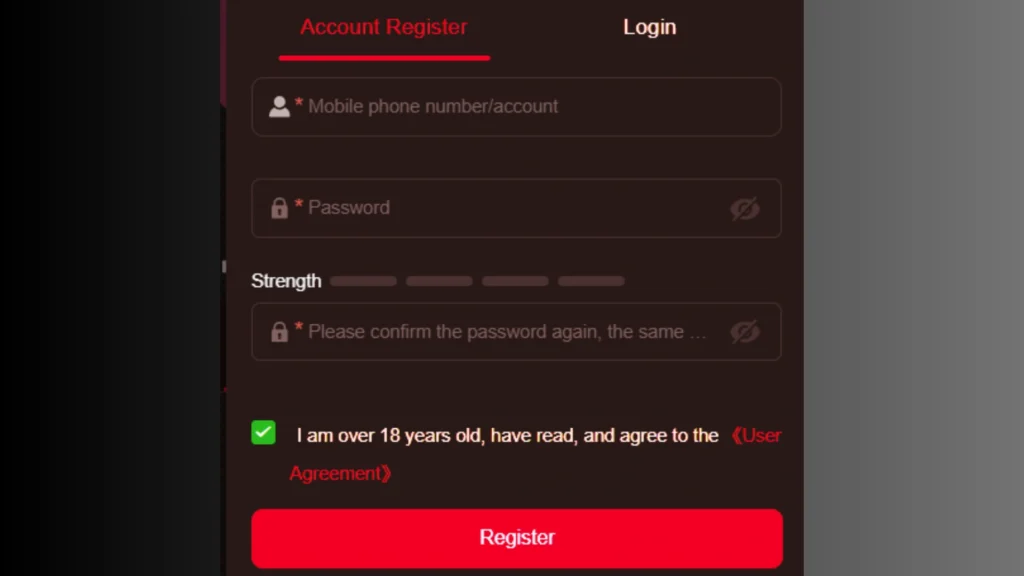Show the password in the Password field

[x=744, y=209]
